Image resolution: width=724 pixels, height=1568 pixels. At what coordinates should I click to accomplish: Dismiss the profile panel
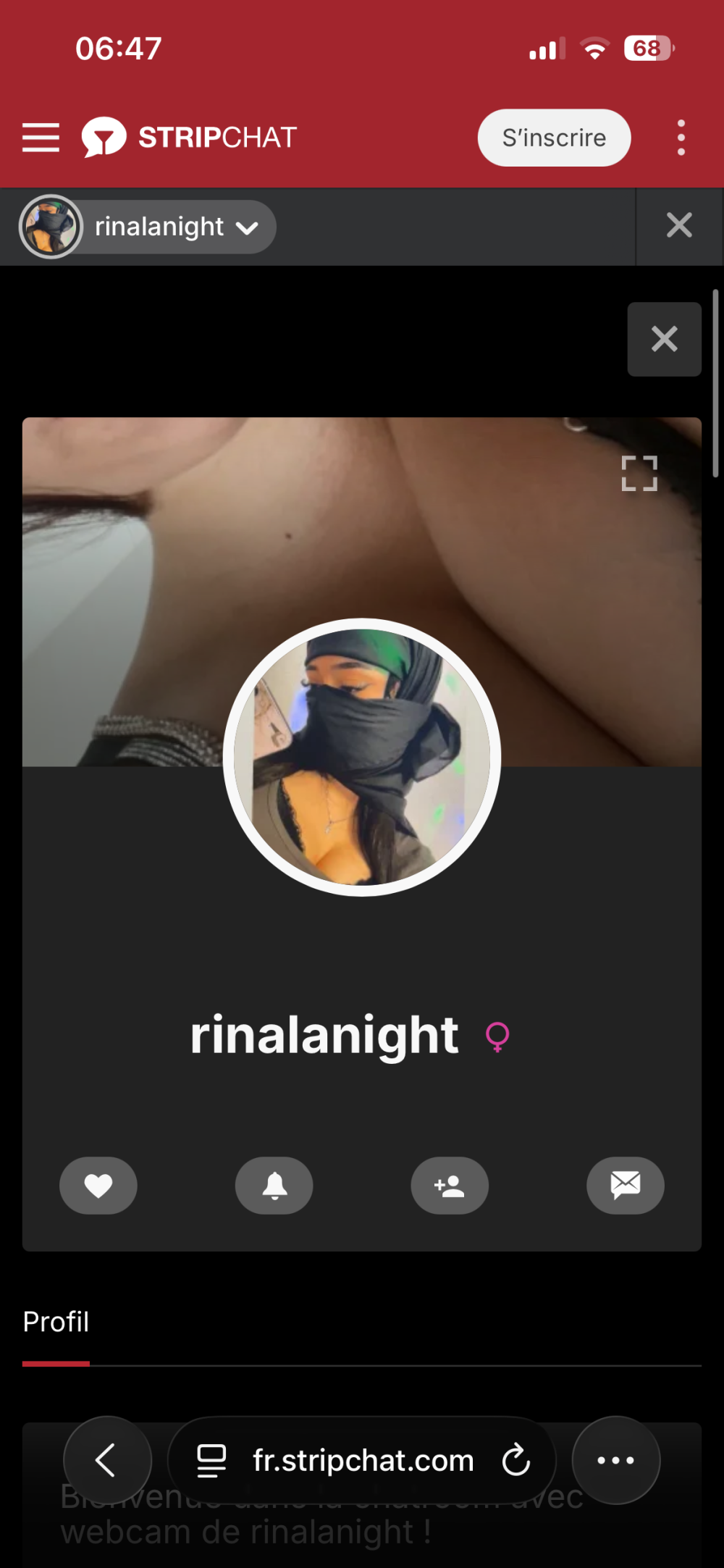tap(664, 339)
